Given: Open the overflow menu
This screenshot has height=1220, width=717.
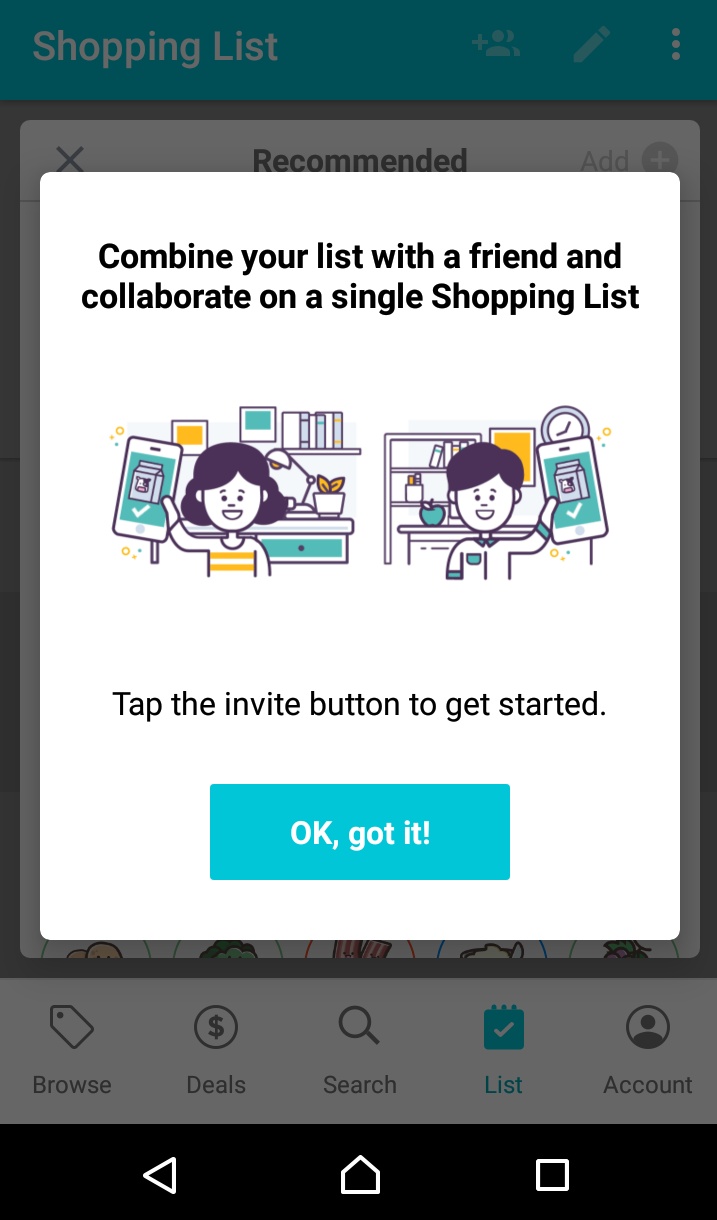Looking at the screenshot, I should 676,45.
